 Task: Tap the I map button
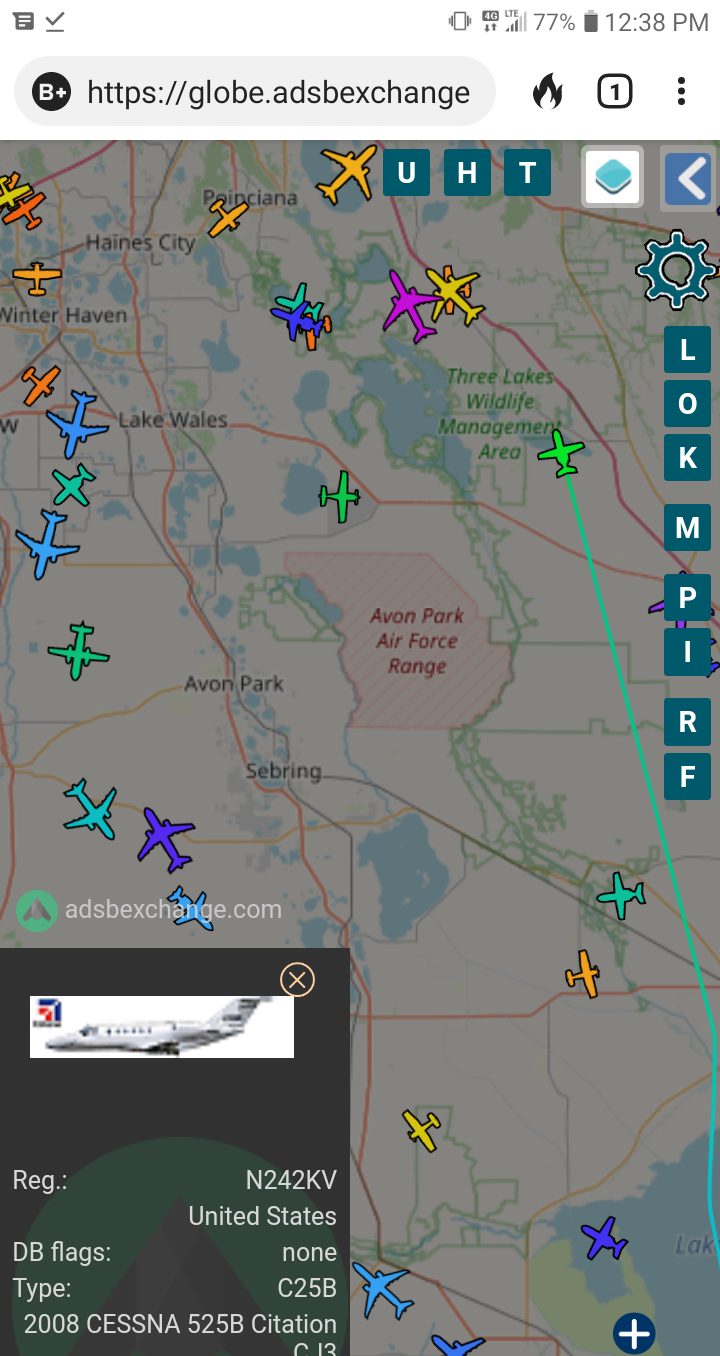(687, 652)
